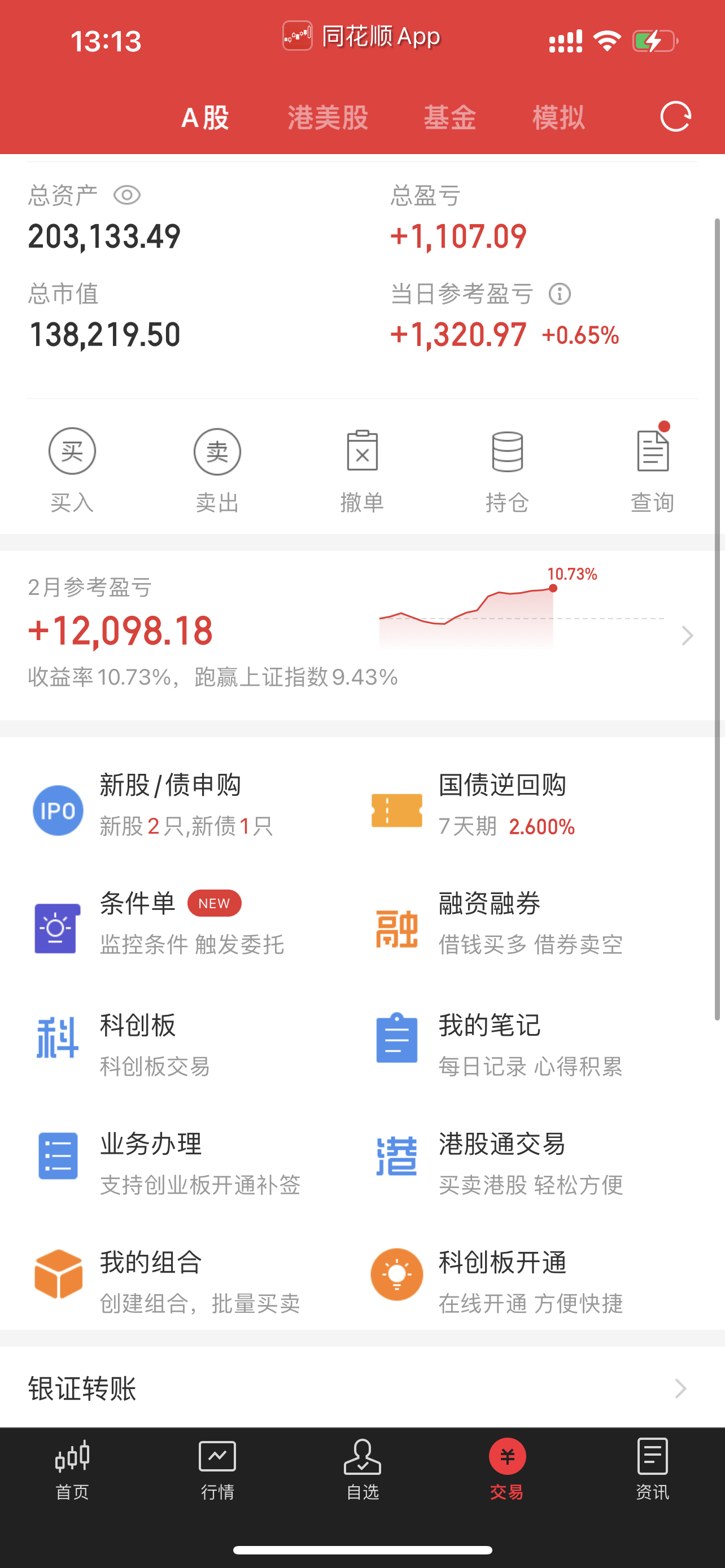
Task: Go to the 首页 tab
Action: (72, 1470)
